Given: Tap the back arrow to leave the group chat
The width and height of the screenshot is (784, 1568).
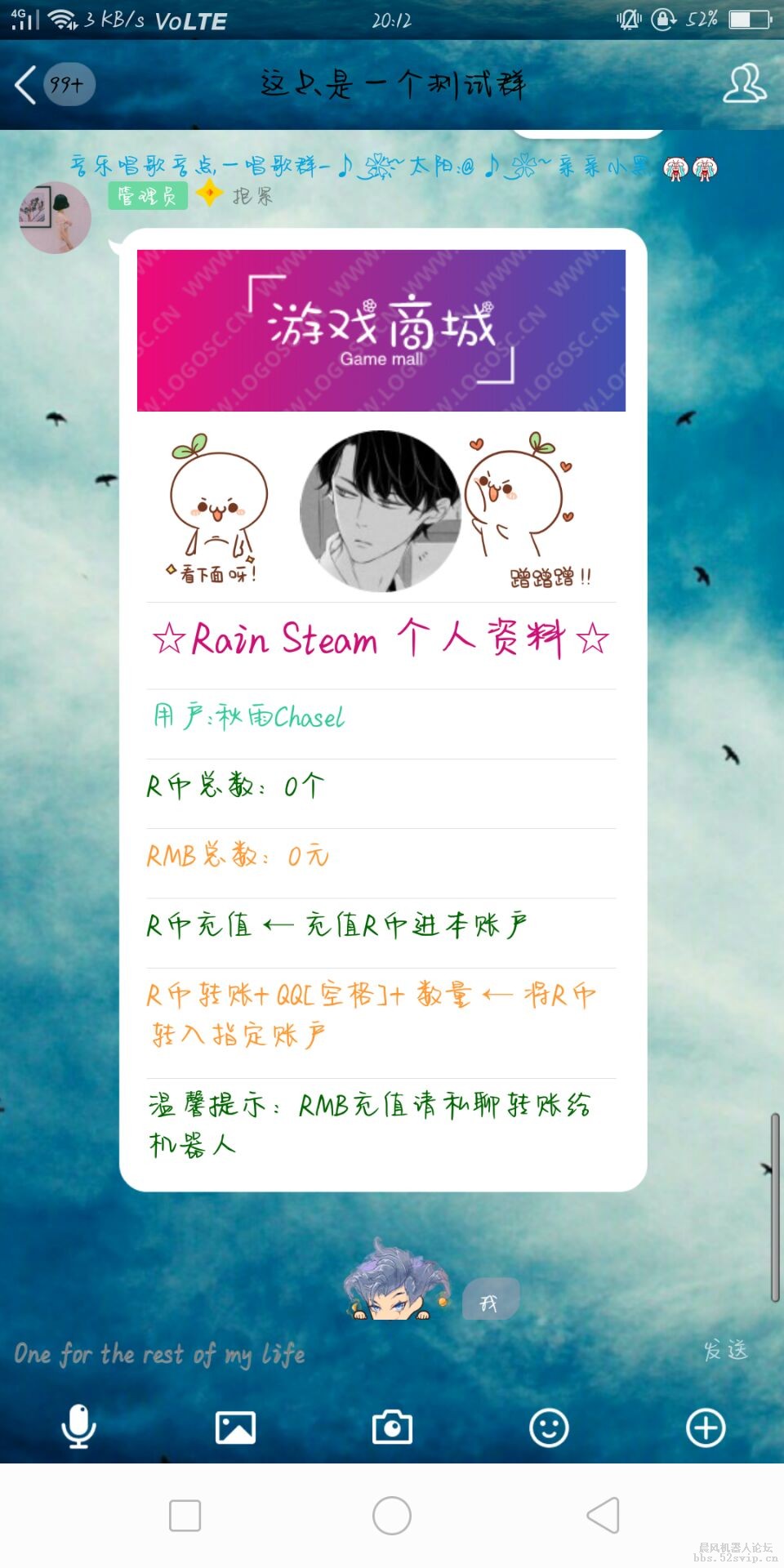Looking at the screenshot, I should (26, 82).
